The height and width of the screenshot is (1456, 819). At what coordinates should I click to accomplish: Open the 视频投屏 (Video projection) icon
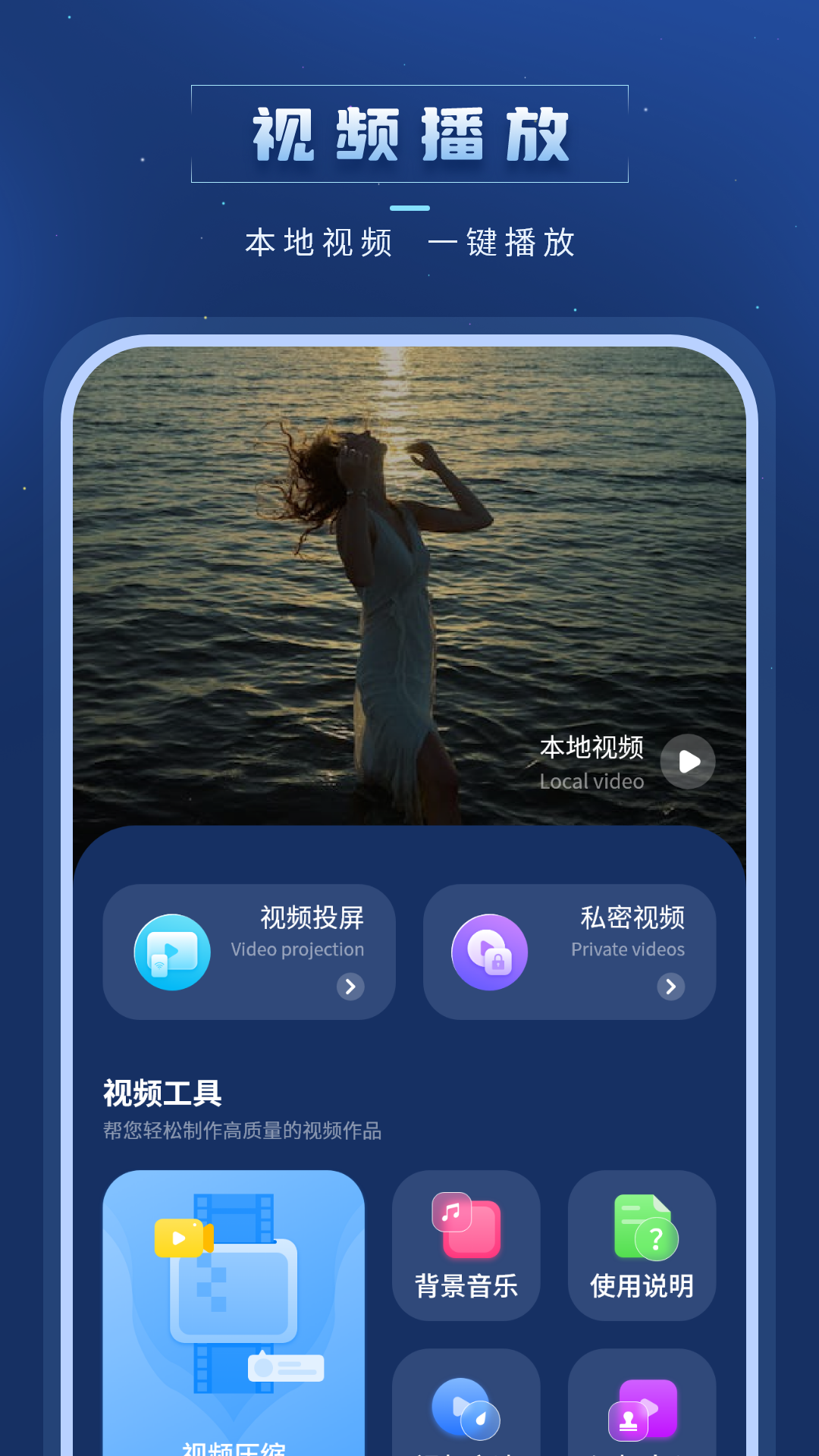pyautogui.click(x=171, y=952)
